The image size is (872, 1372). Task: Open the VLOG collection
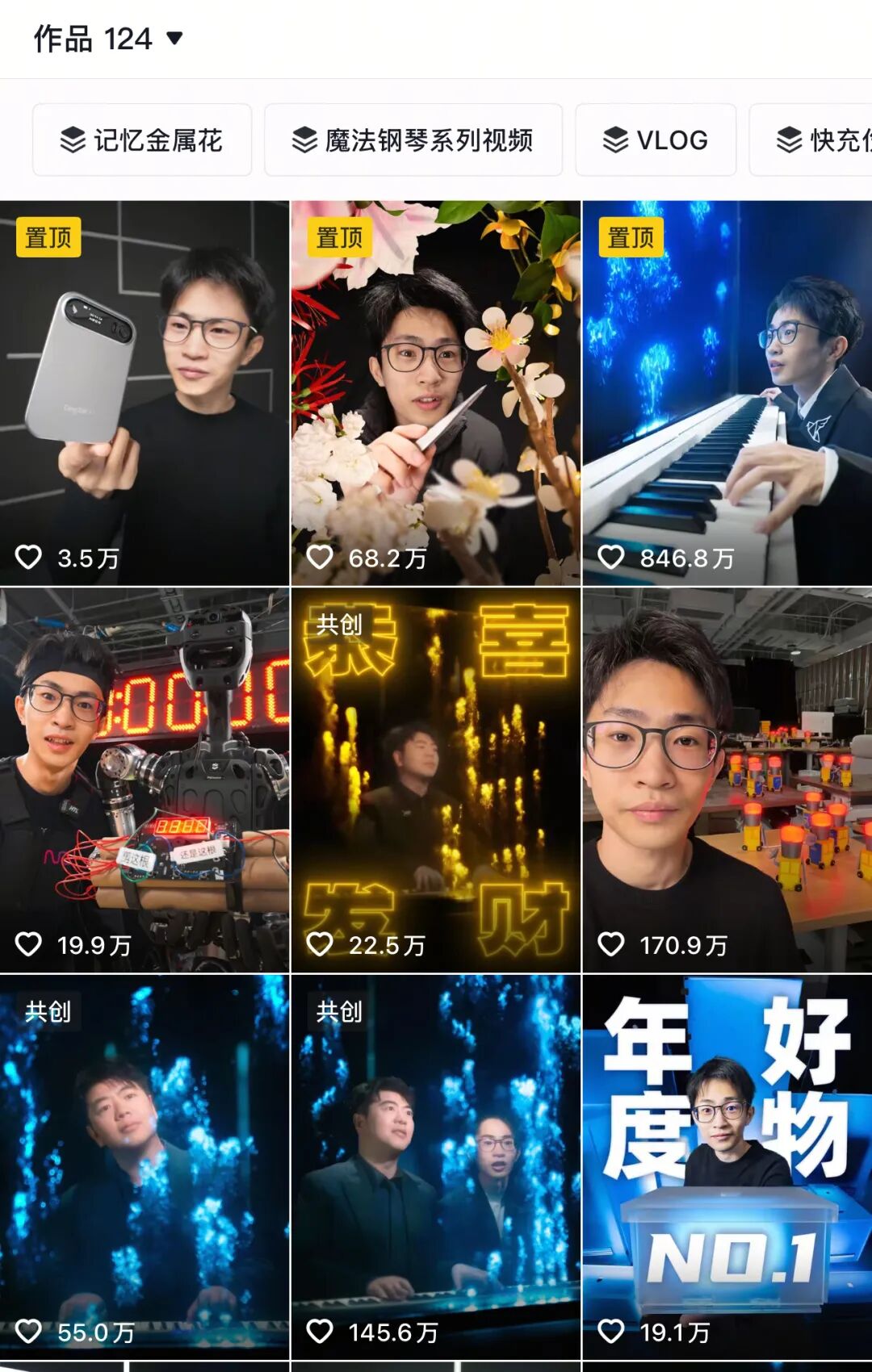pyautogui.click(x=655, y=140)
